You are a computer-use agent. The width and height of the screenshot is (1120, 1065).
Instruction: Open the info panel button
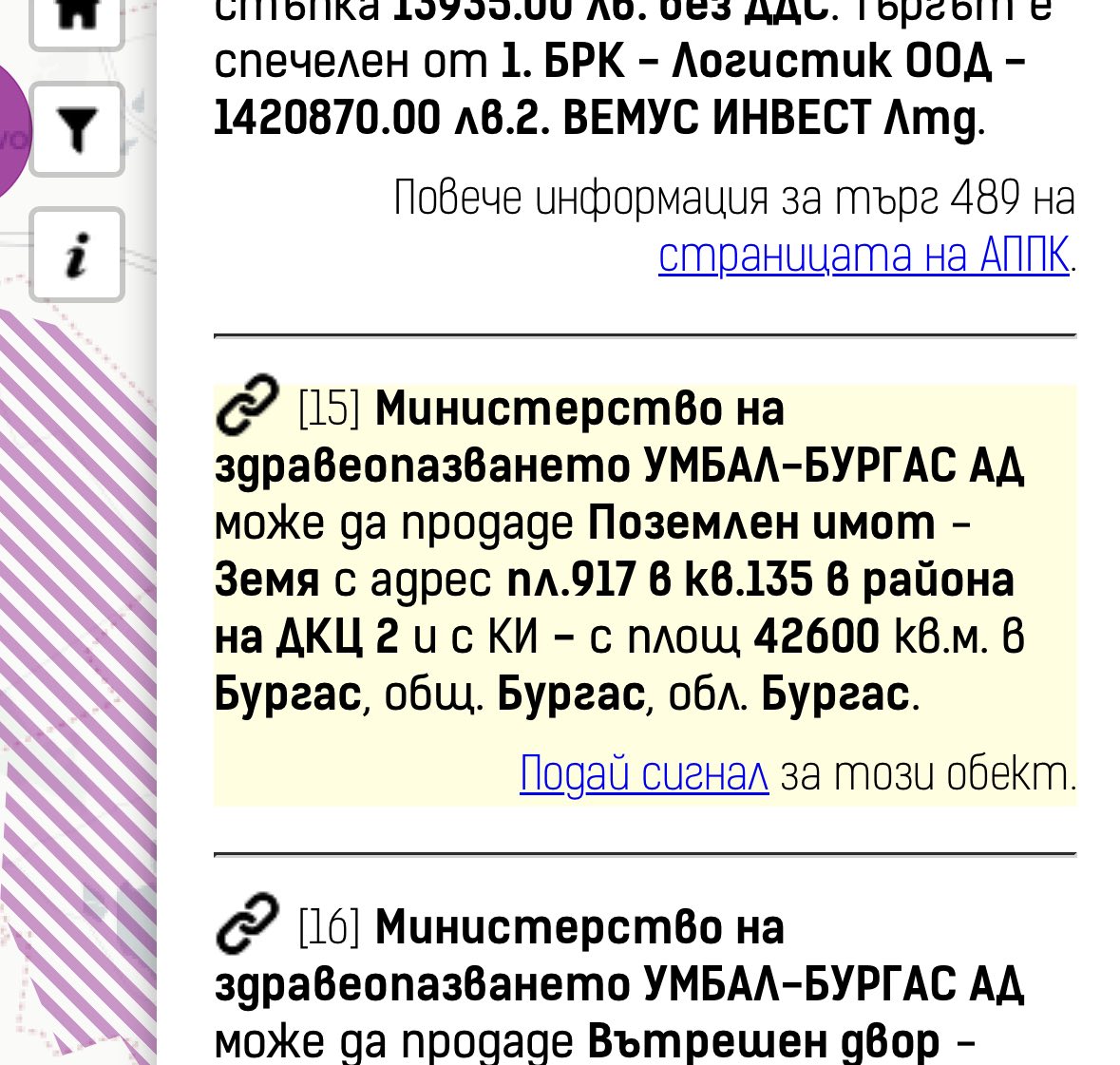[x=77, y=255]
